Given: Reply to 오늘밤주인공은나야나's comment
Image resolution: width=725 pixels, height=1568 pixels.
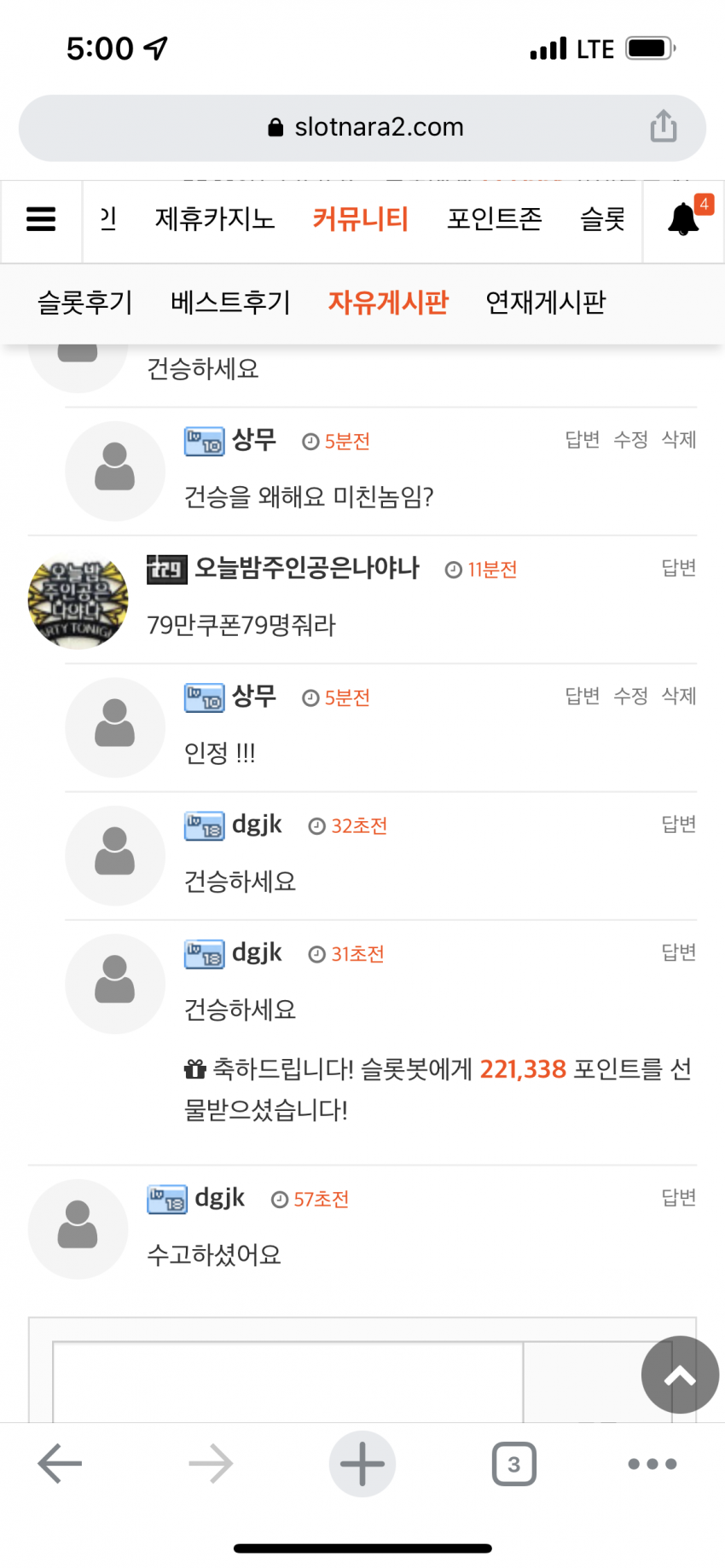Looking at the screenshot, I should point(679,568).
